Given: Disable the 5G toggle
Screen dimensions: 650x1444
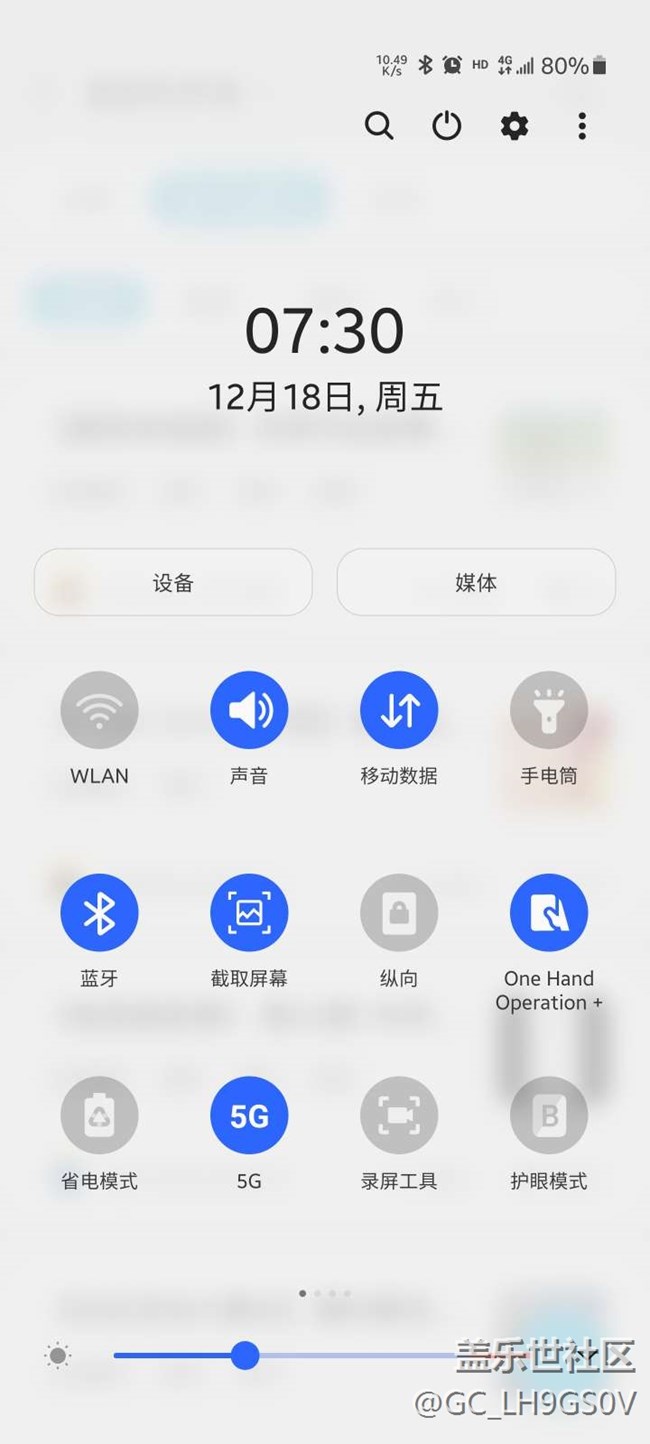Looking at the screenshot, I should tap(249, 1116).
